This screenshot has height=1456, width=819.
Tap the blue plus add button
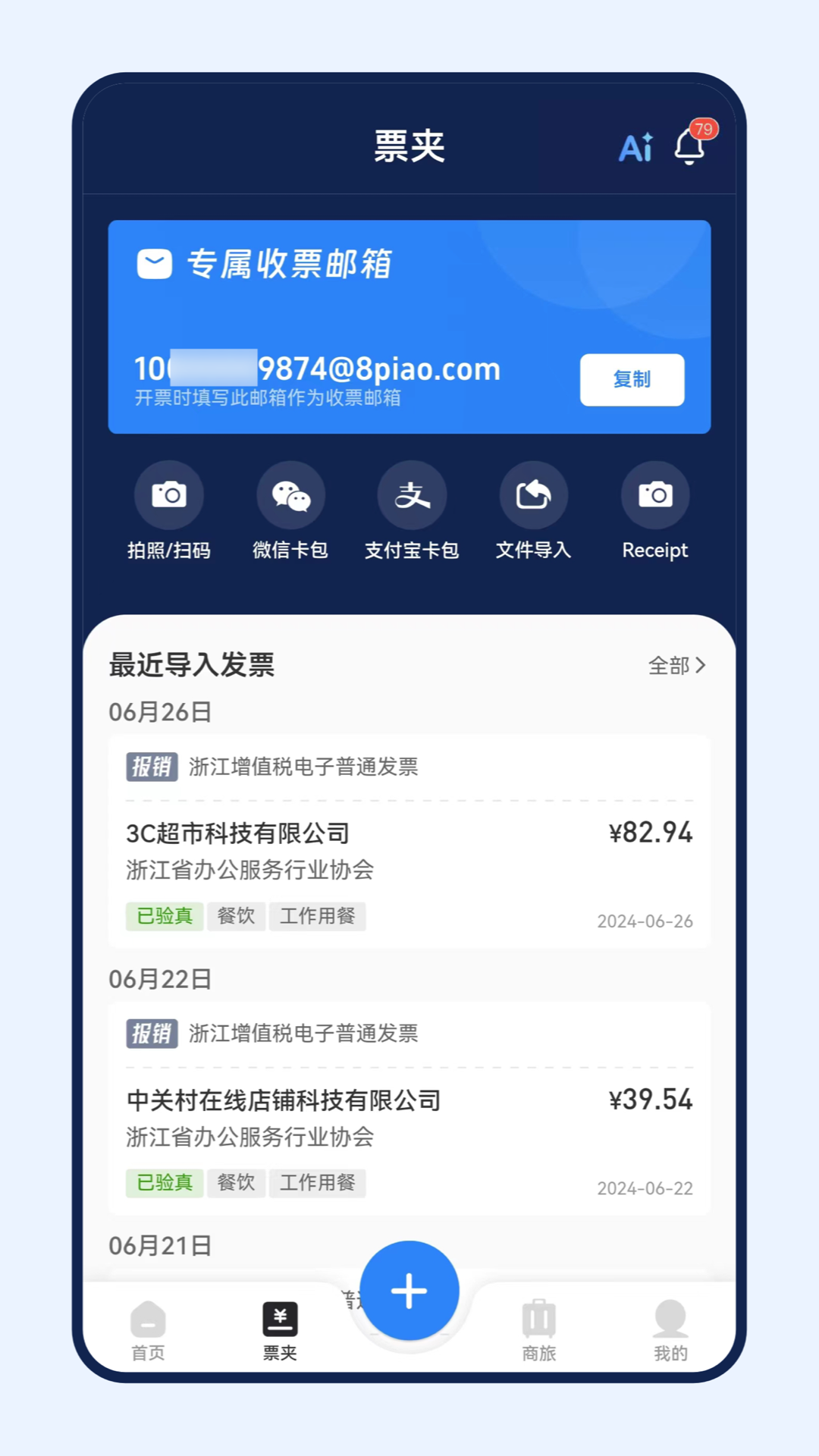pyautogui.click(x=409, y=1291)
